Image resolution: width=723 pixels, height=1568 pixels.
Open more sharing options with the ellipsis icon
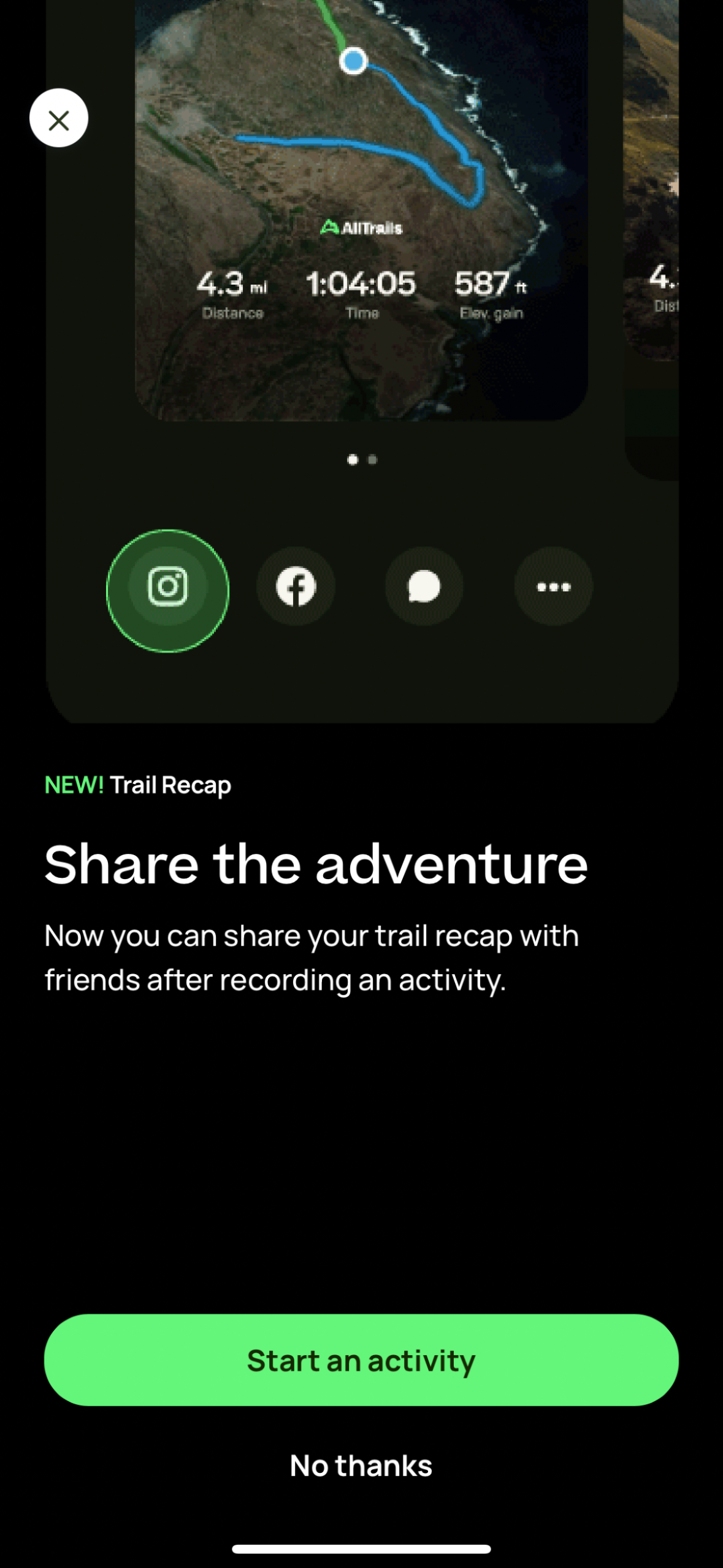pos(553,586)
